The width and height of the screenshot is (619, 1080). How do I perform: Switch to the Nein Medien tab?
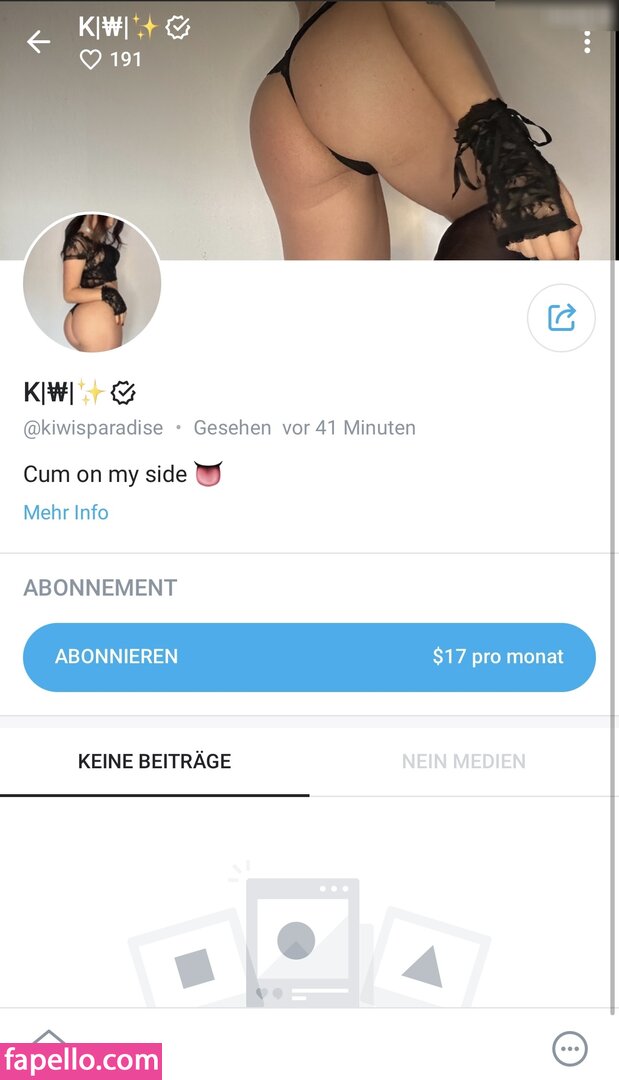[x=463, y=761]
